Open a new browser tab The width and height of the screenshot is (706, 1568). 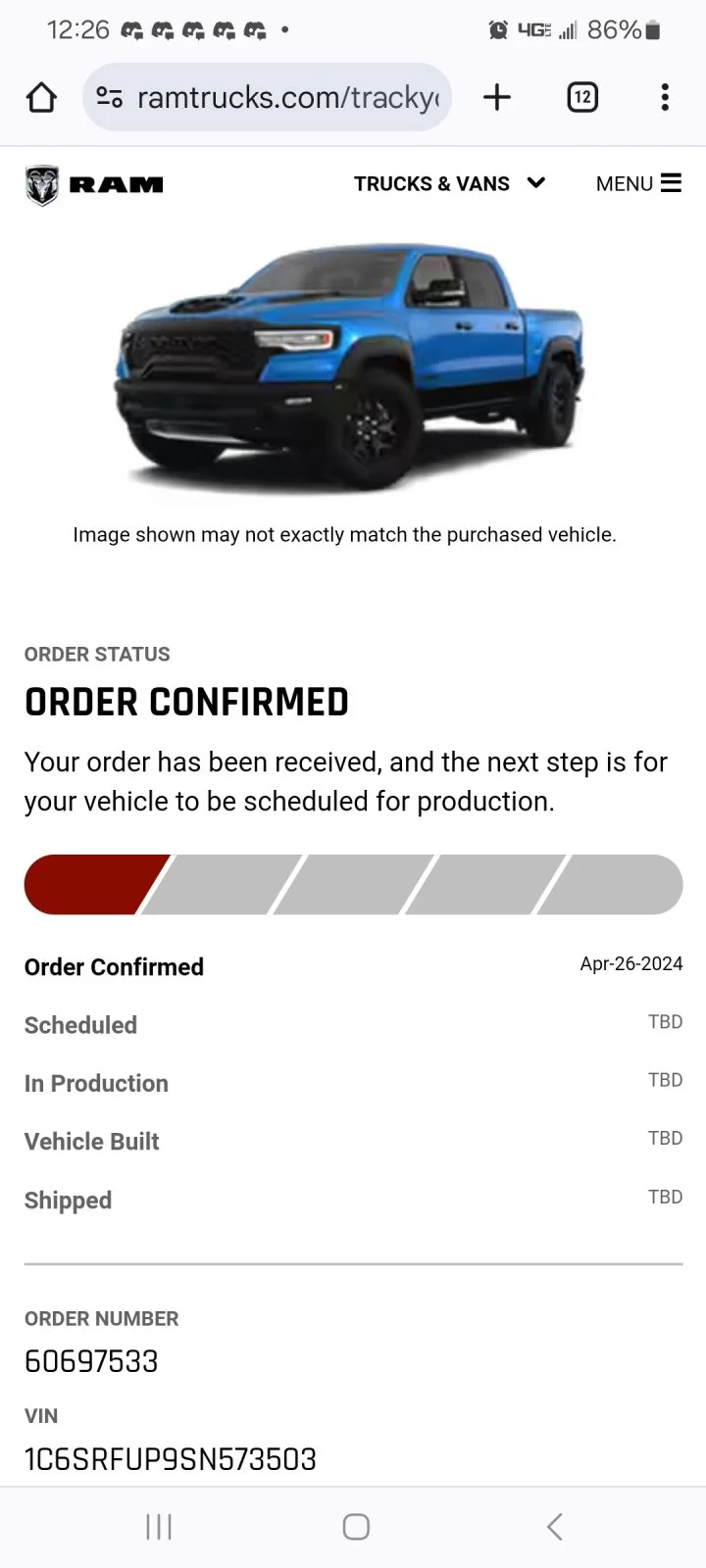point(497,97)
